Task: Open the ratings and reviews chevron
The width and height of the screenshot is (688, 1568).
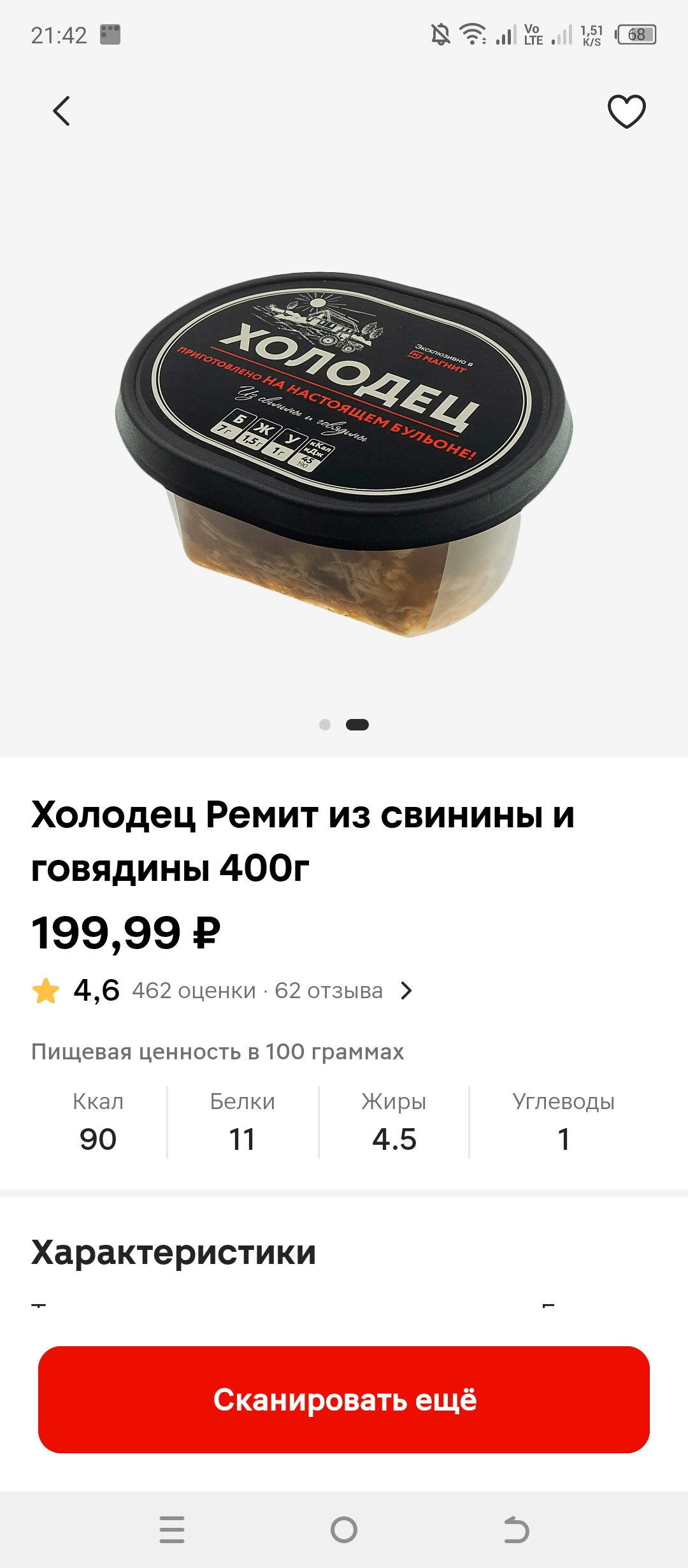Action: pyautogui.click(x=406, y=991)
